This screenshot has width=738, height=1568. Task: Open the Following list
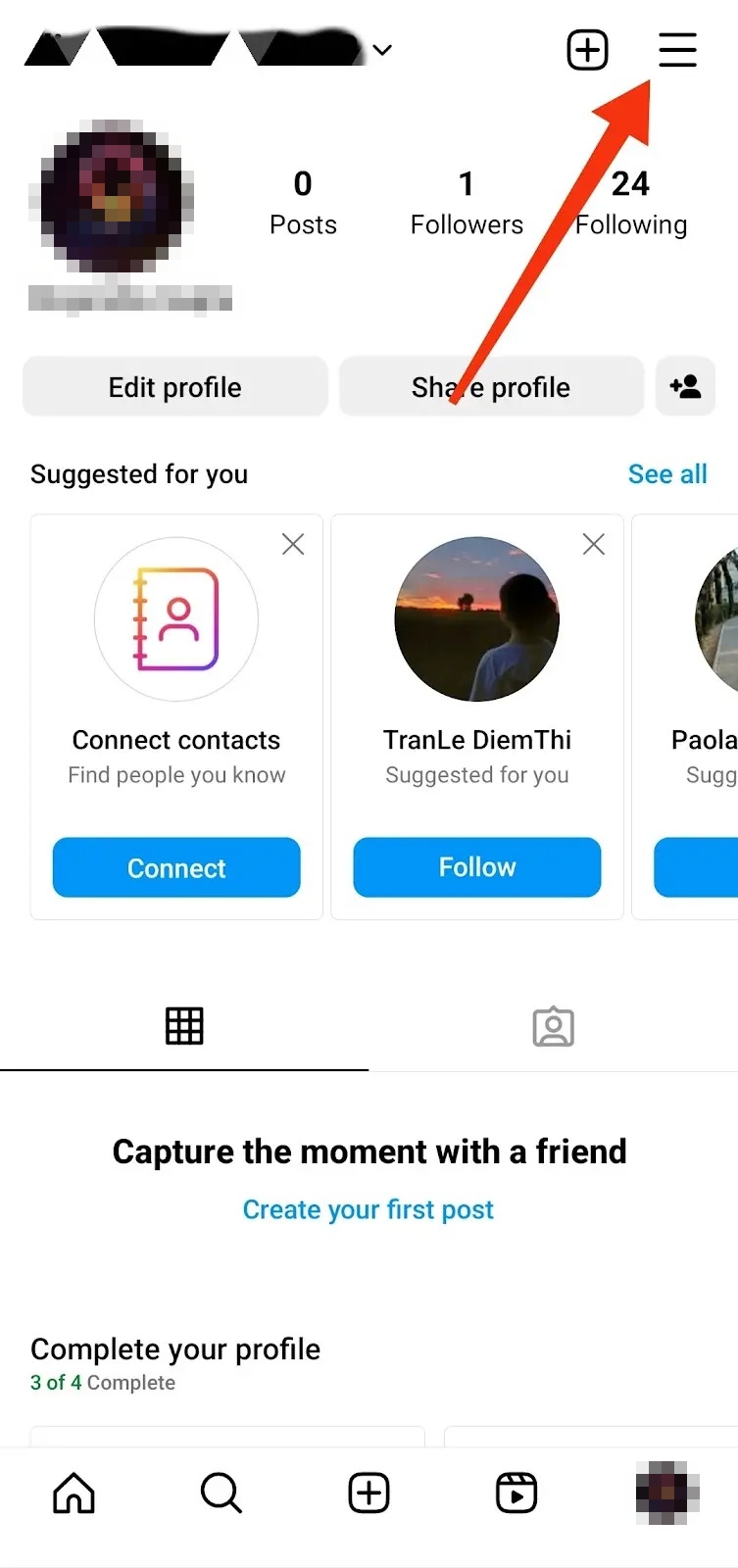click(x=630, y=203)
